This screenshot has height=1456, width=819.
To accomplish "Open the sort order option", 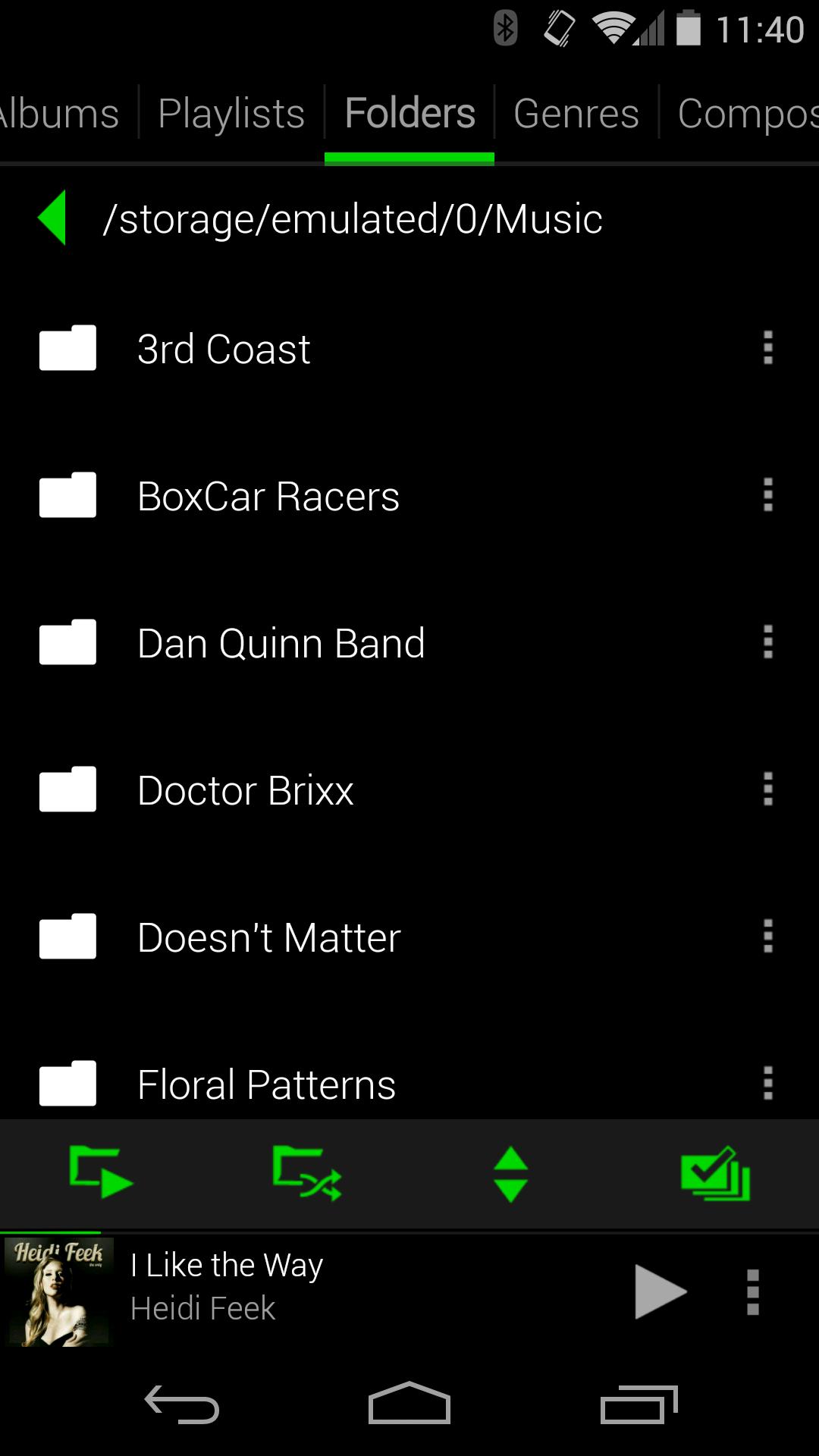I will [510, 1174].
